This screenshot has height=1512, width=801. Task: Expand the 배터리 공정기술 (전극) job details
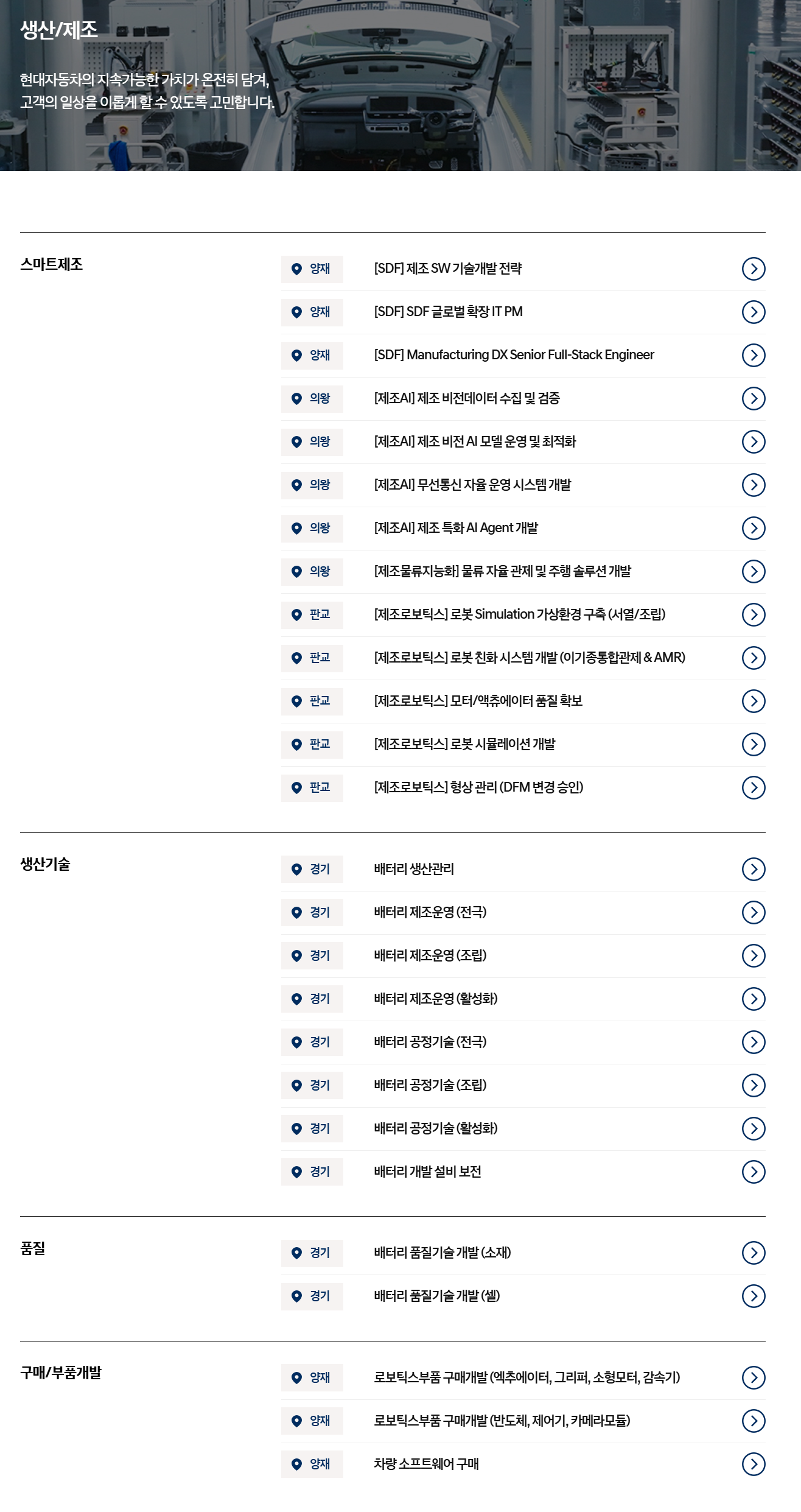(755, 1043)
